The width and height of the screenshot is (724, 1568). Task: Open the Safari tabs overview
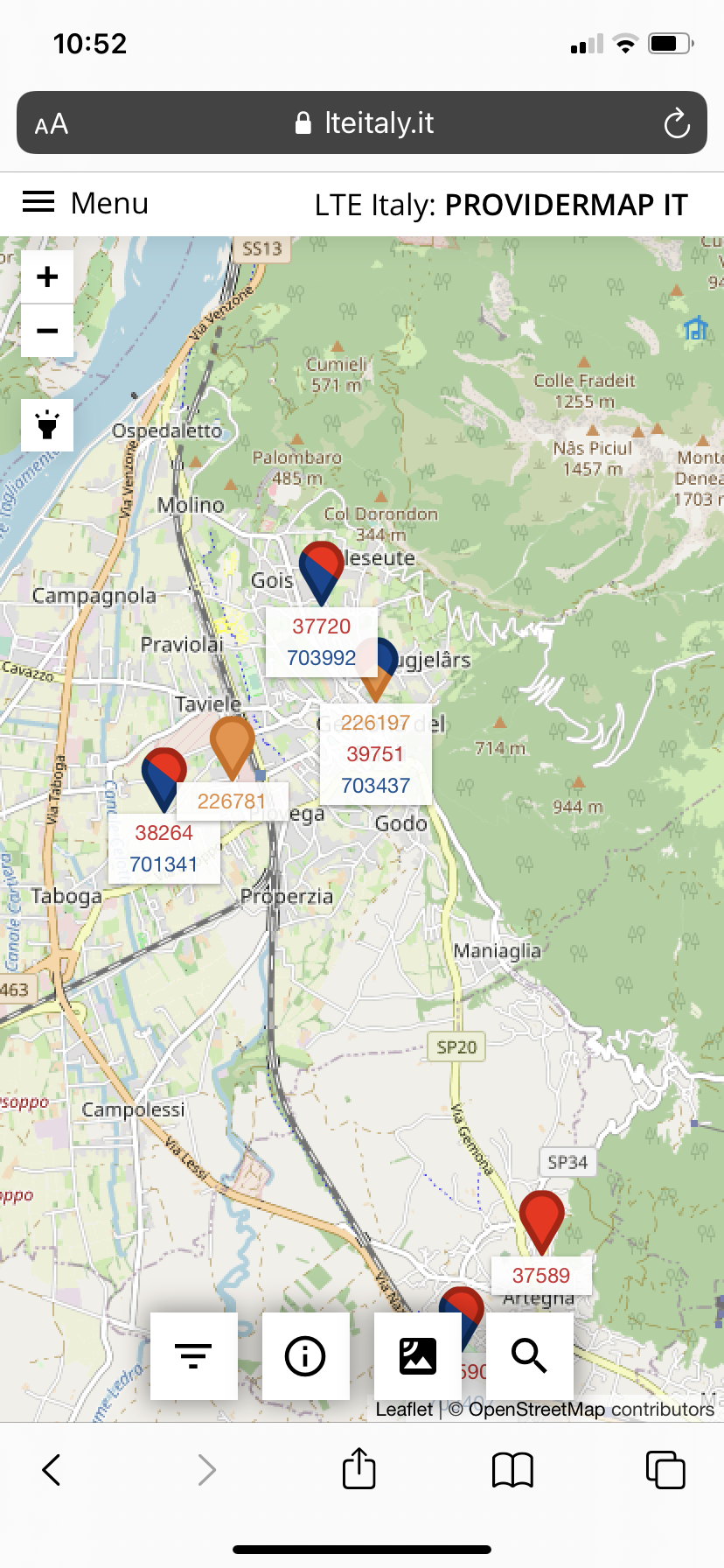(665, 1470)
